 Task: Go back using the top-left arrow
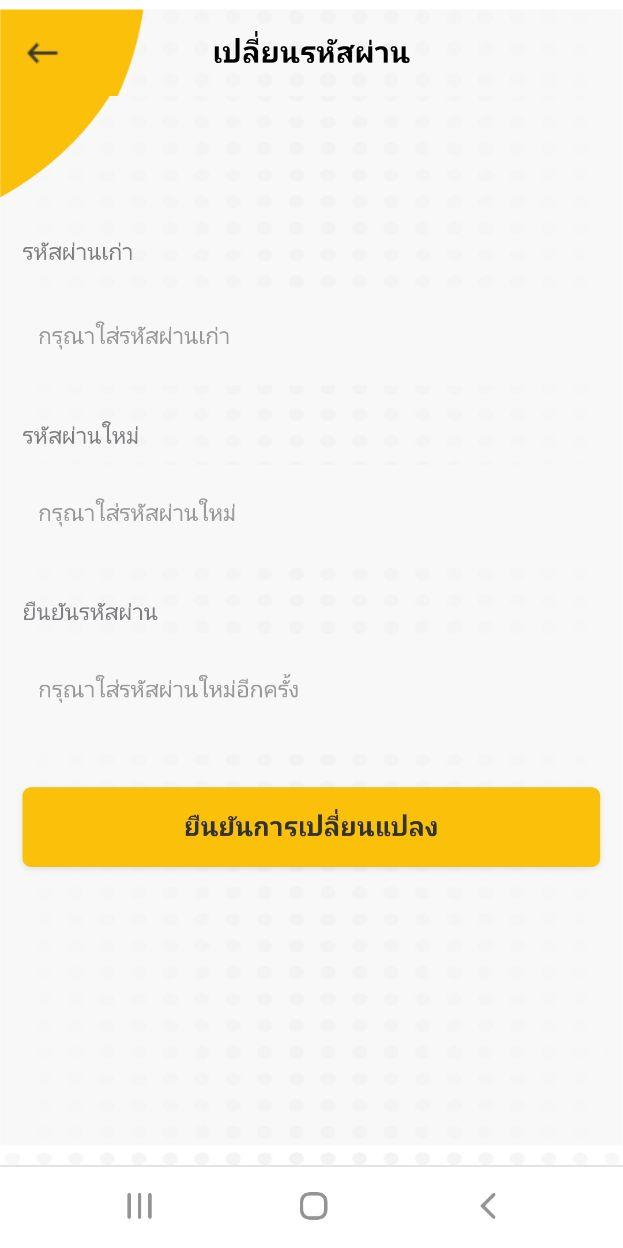[42, 53]
